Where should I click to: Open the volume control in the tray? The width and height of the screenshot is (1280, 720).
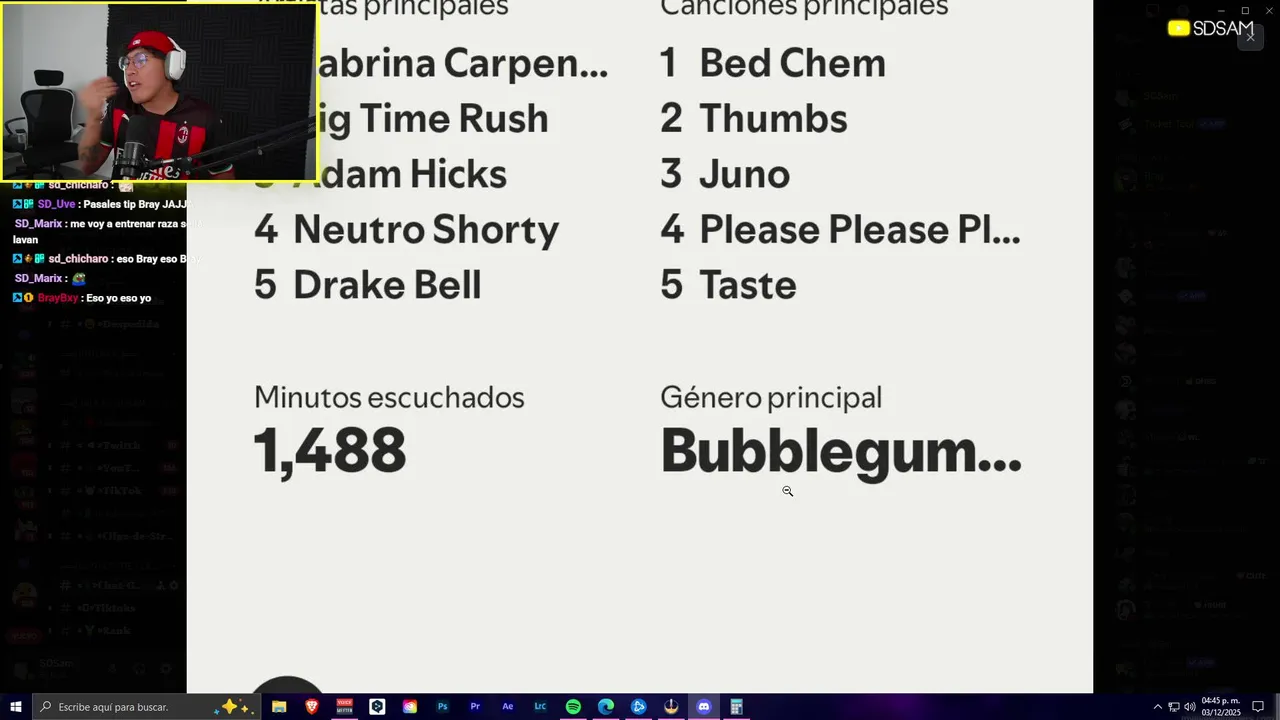point(1189,707)
